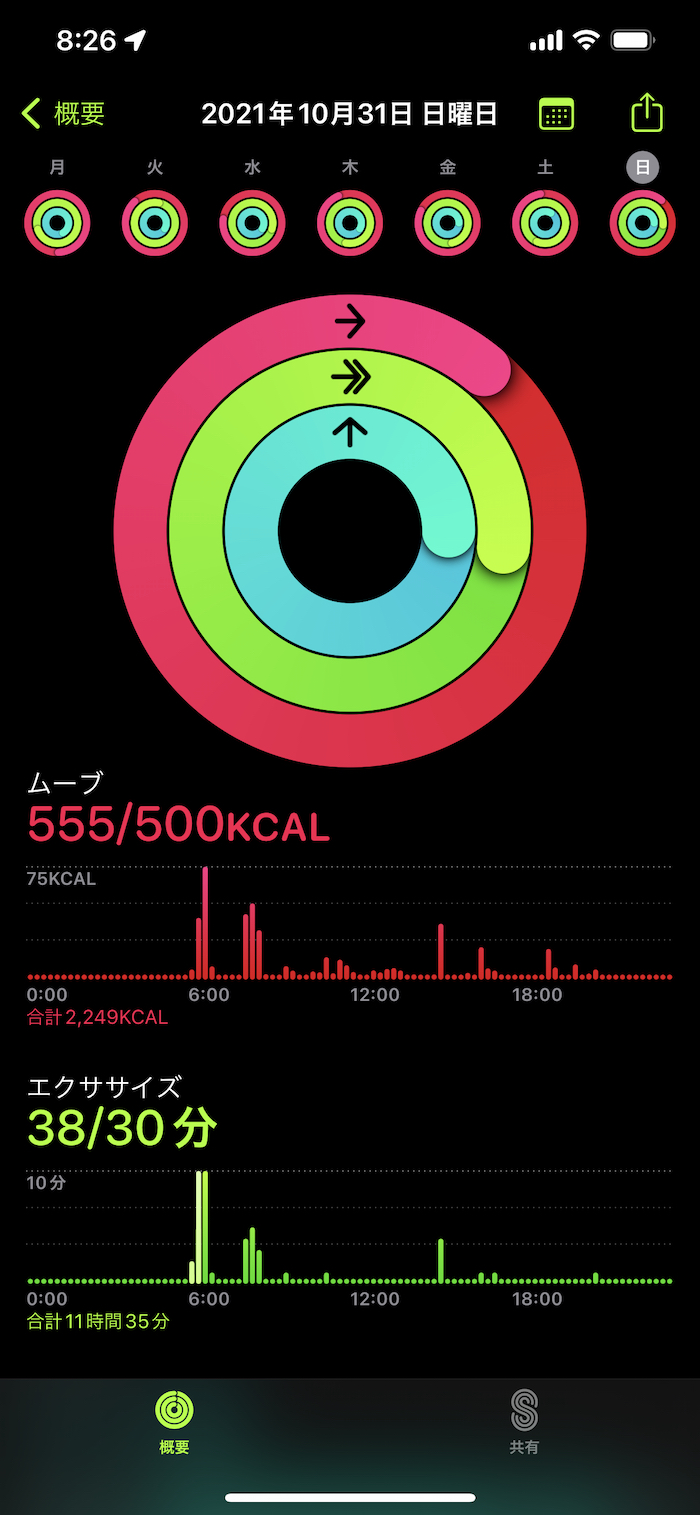The width and height of the screenshot is (700, 1515).
Task: Share this activity summary
Action: point(647,112)
